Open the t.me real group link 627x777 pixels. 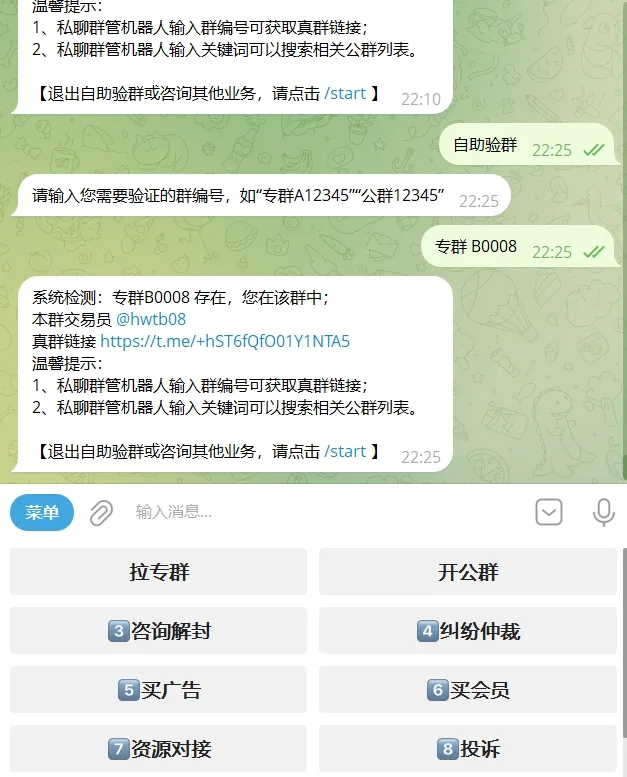[225, 341]
